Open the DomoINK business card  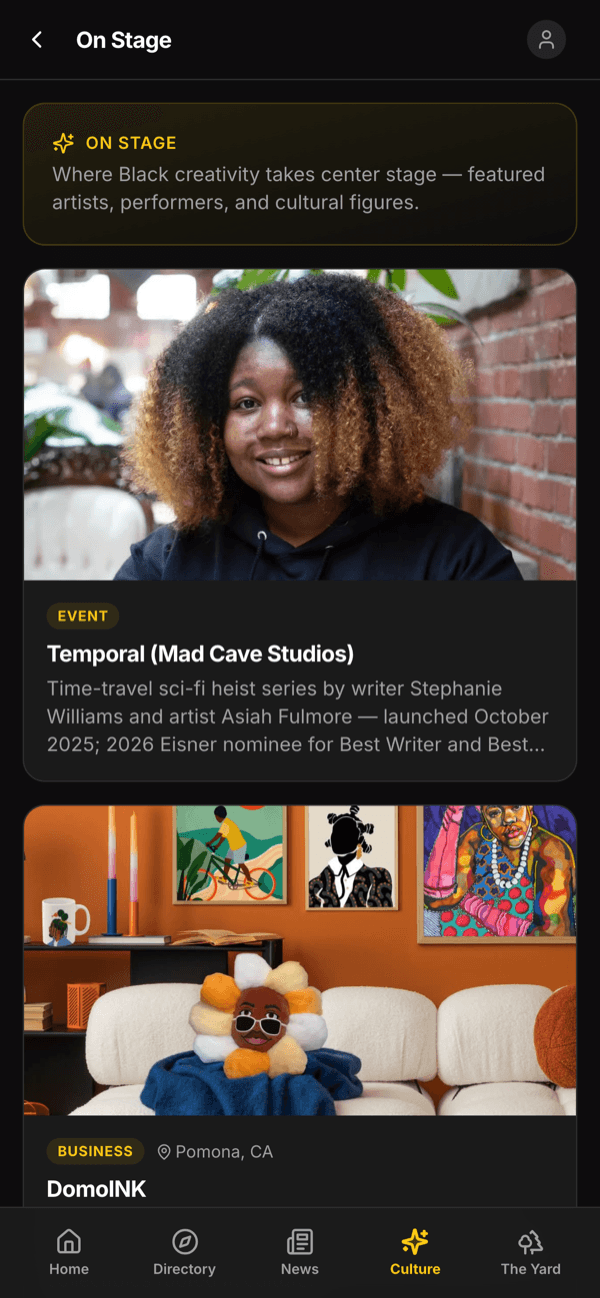300,1005
